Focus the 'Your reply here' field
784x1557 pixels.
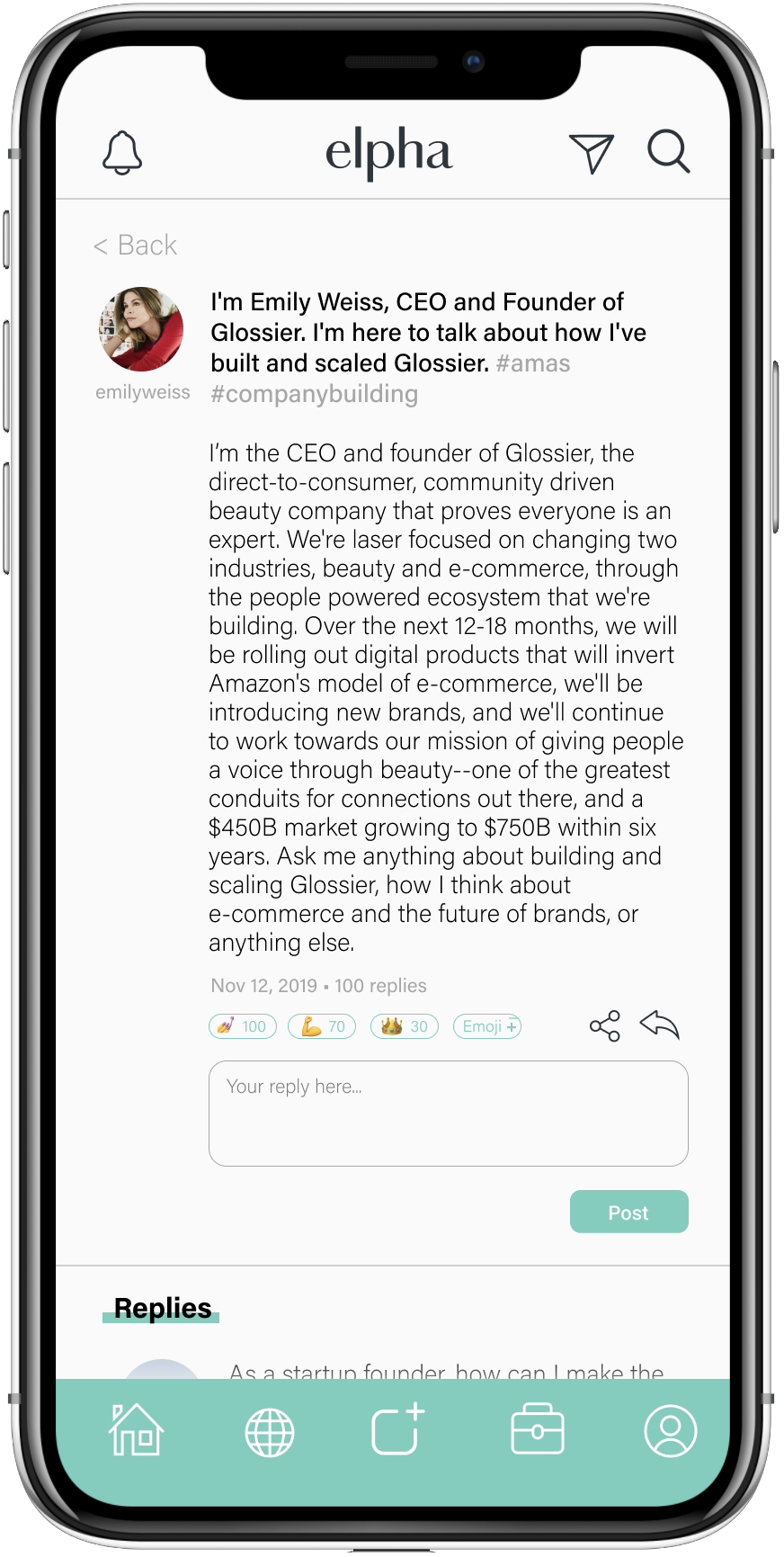pos(448,1113)
